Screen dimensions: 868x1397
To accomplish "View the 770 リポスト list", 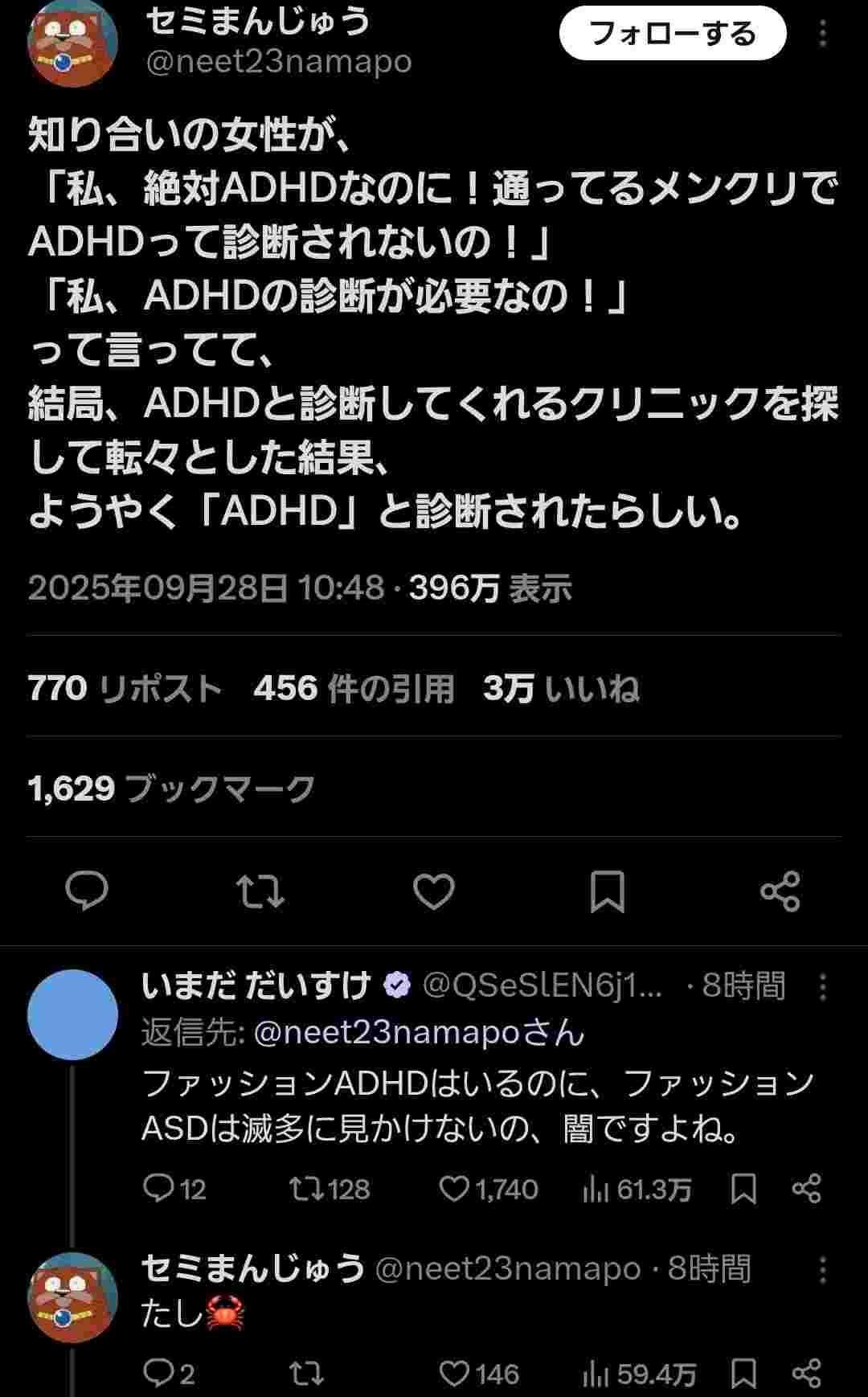I will coord(125,689).
